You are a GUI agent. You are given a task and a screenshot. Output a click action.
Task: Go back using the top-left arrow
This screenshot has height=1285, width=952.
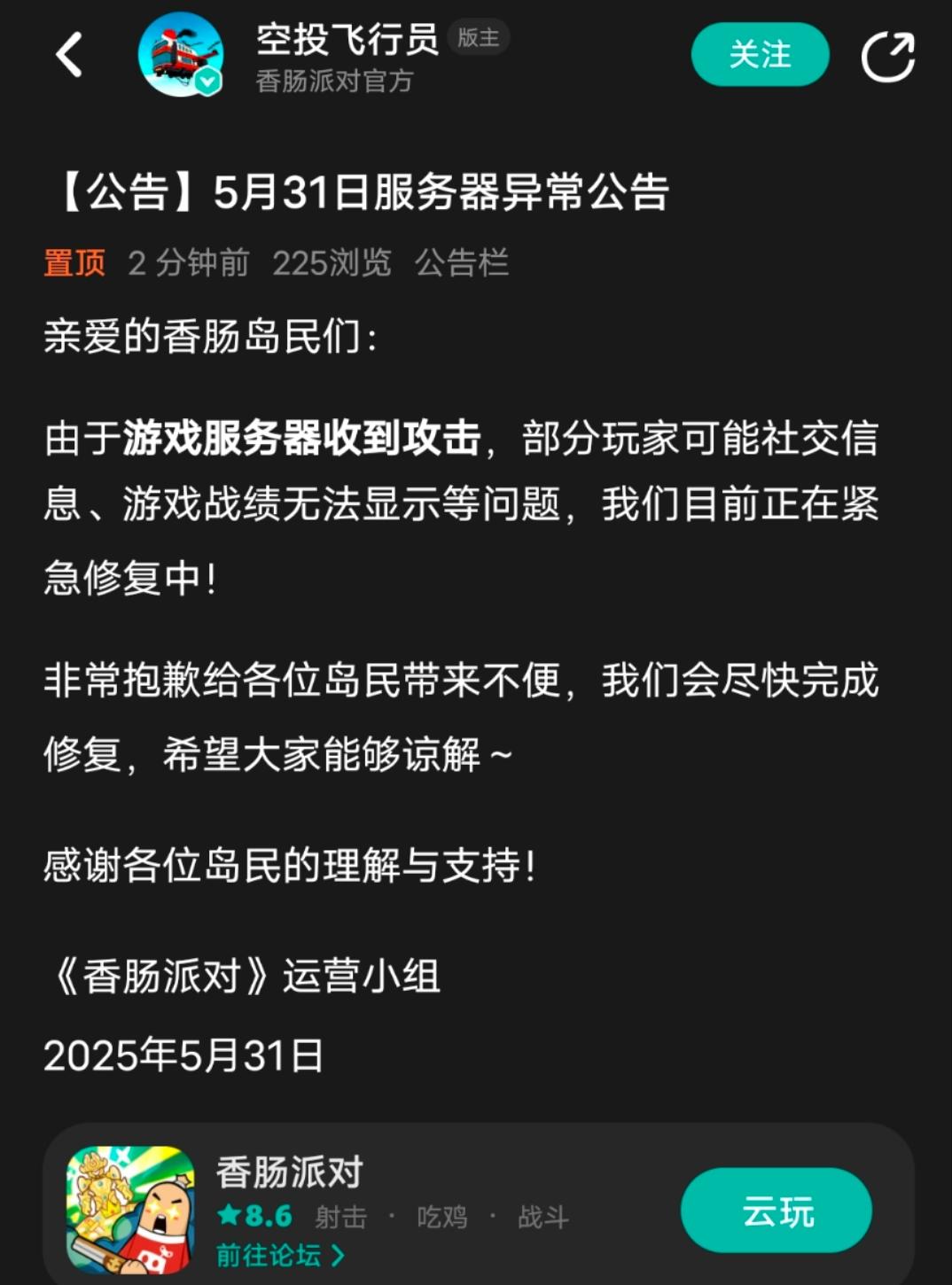69,55
